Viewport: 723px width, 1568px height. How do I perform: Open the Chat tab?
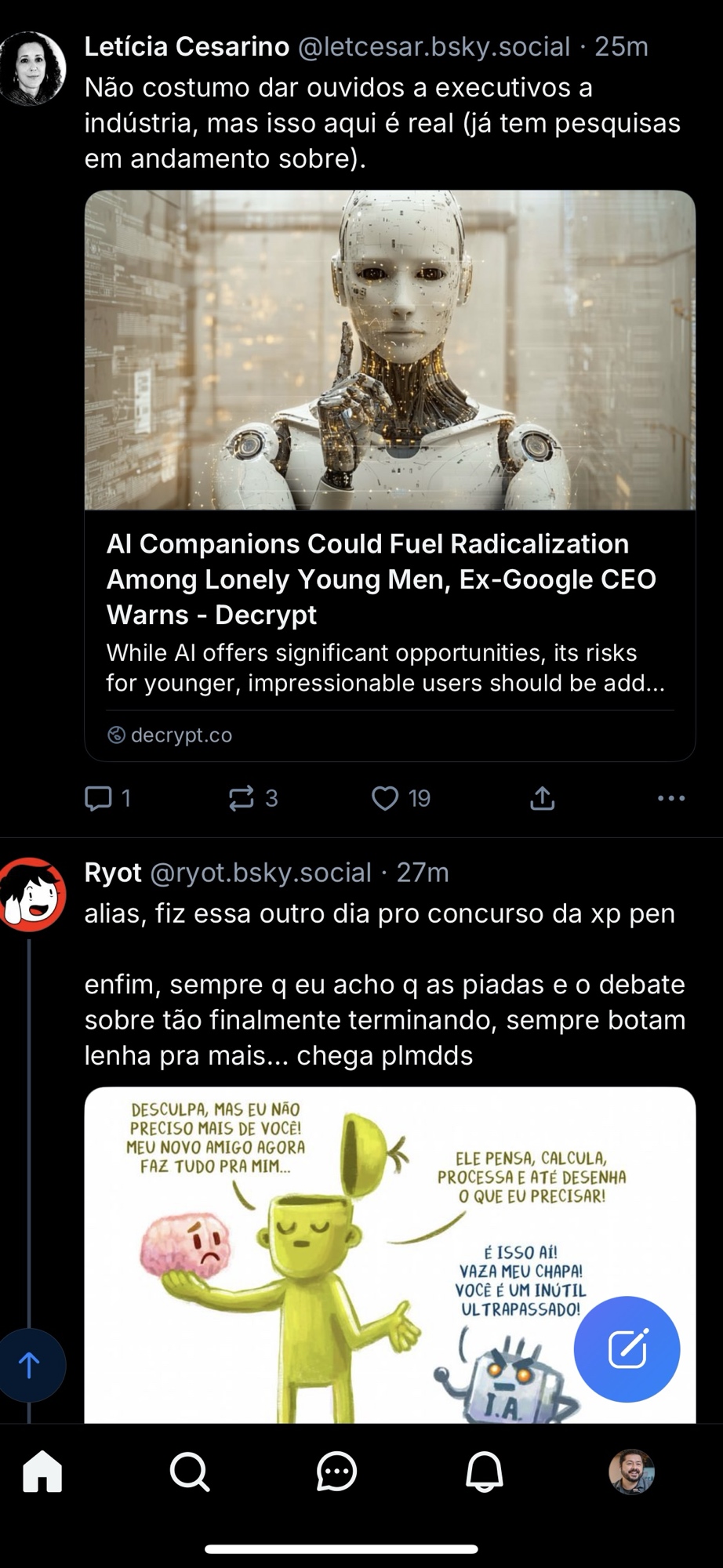(x=337, y=1472)
